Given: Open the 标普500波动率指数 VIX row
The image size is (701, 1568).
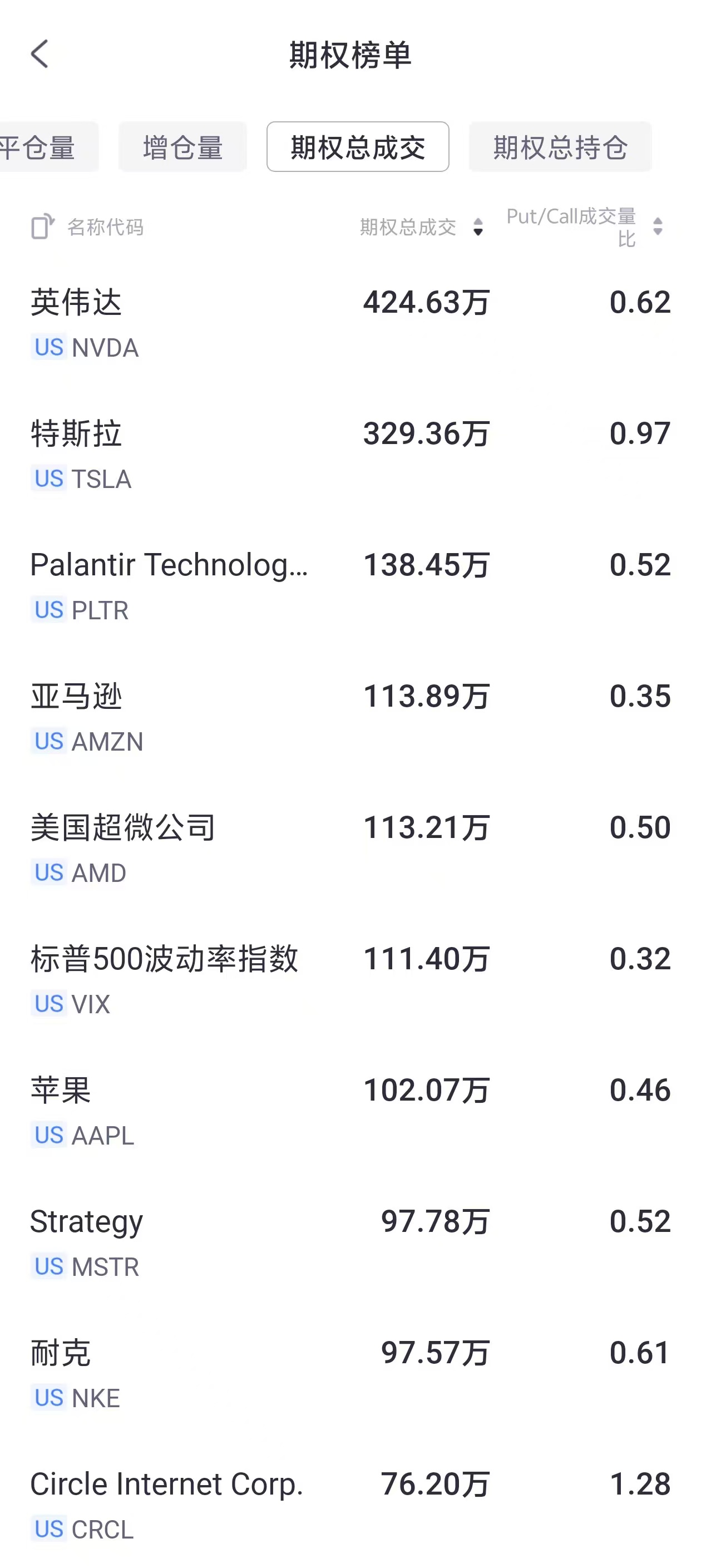Looking at the screenshot, I should click(x=350, y=980).
